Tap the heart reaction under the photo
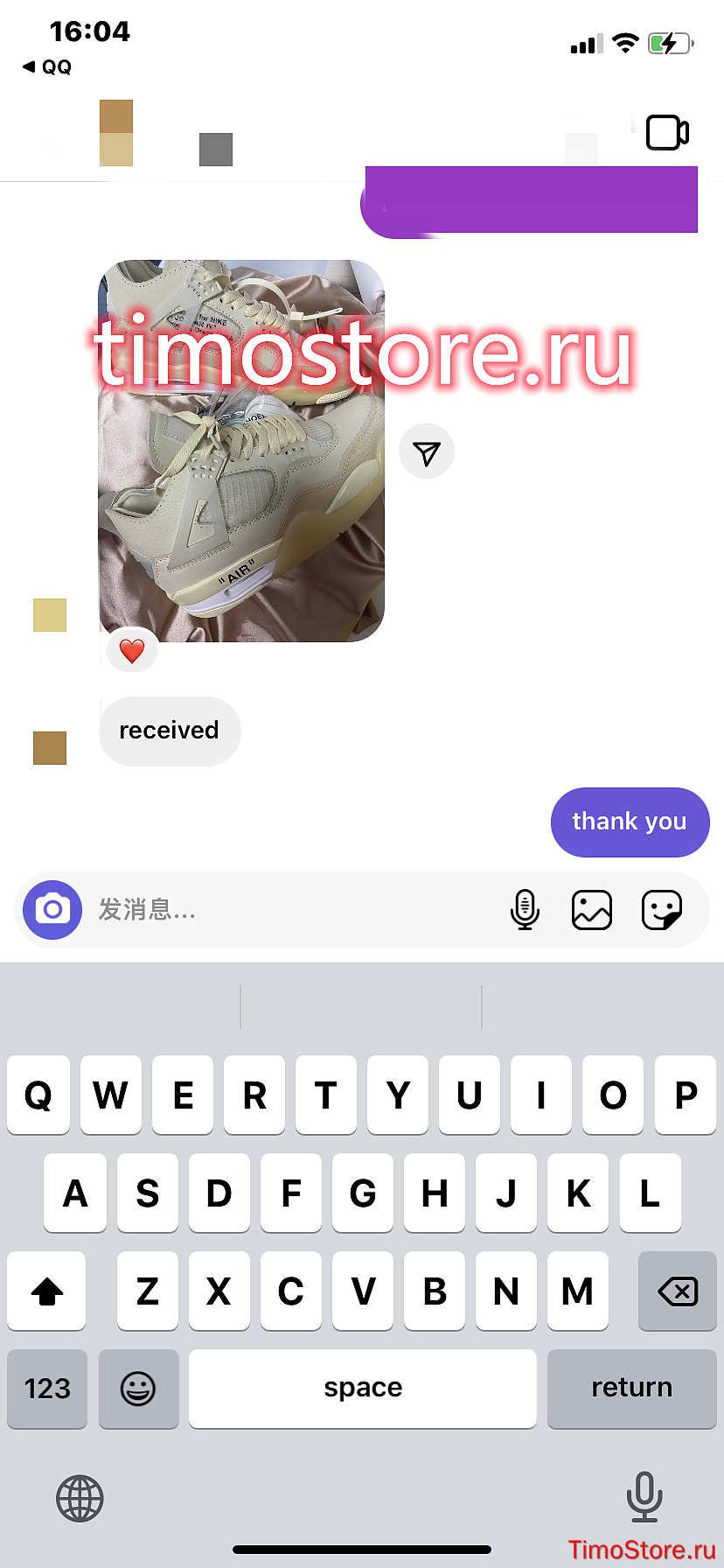Viewport: 724px width, 1568px height. 132,651
